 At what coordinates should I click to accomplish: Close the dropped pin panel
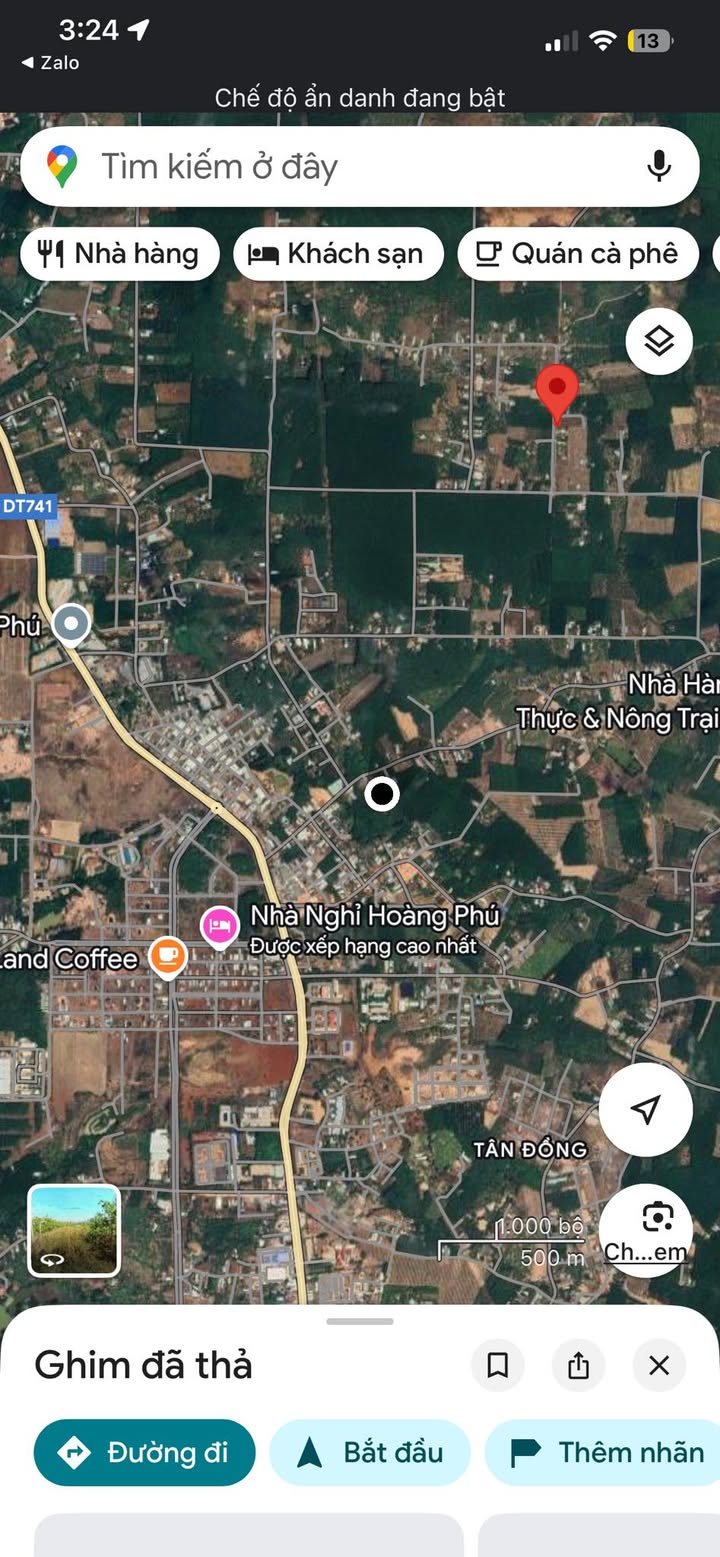point(659,1365)
